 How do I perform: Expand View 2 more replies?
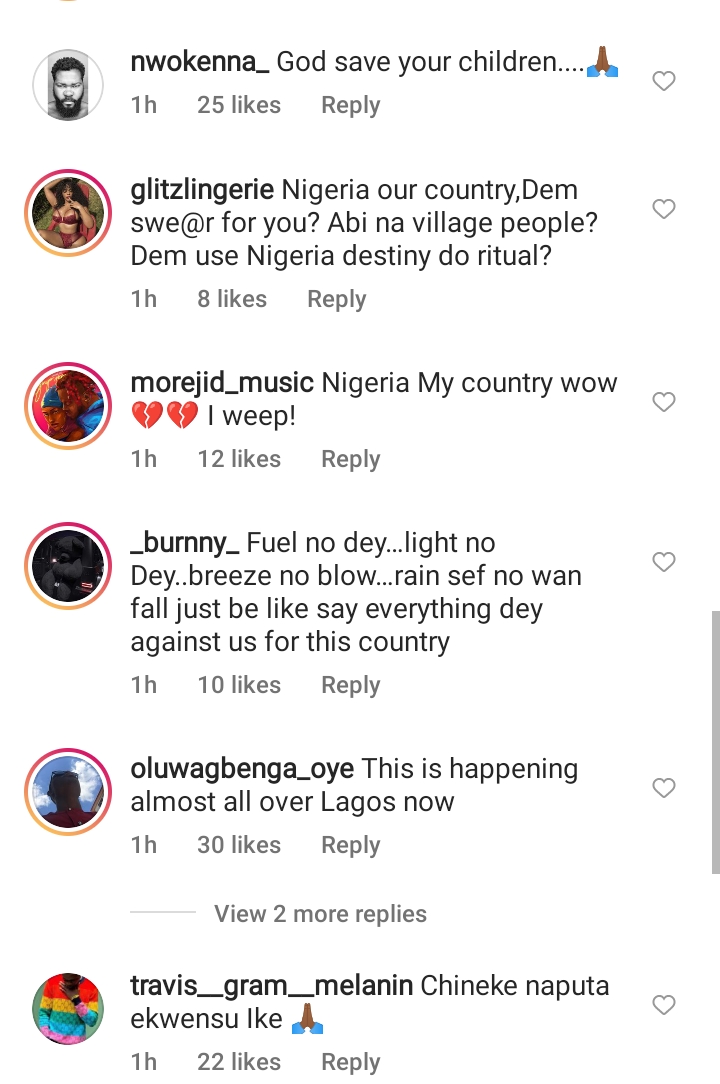(x=320, y=914)
